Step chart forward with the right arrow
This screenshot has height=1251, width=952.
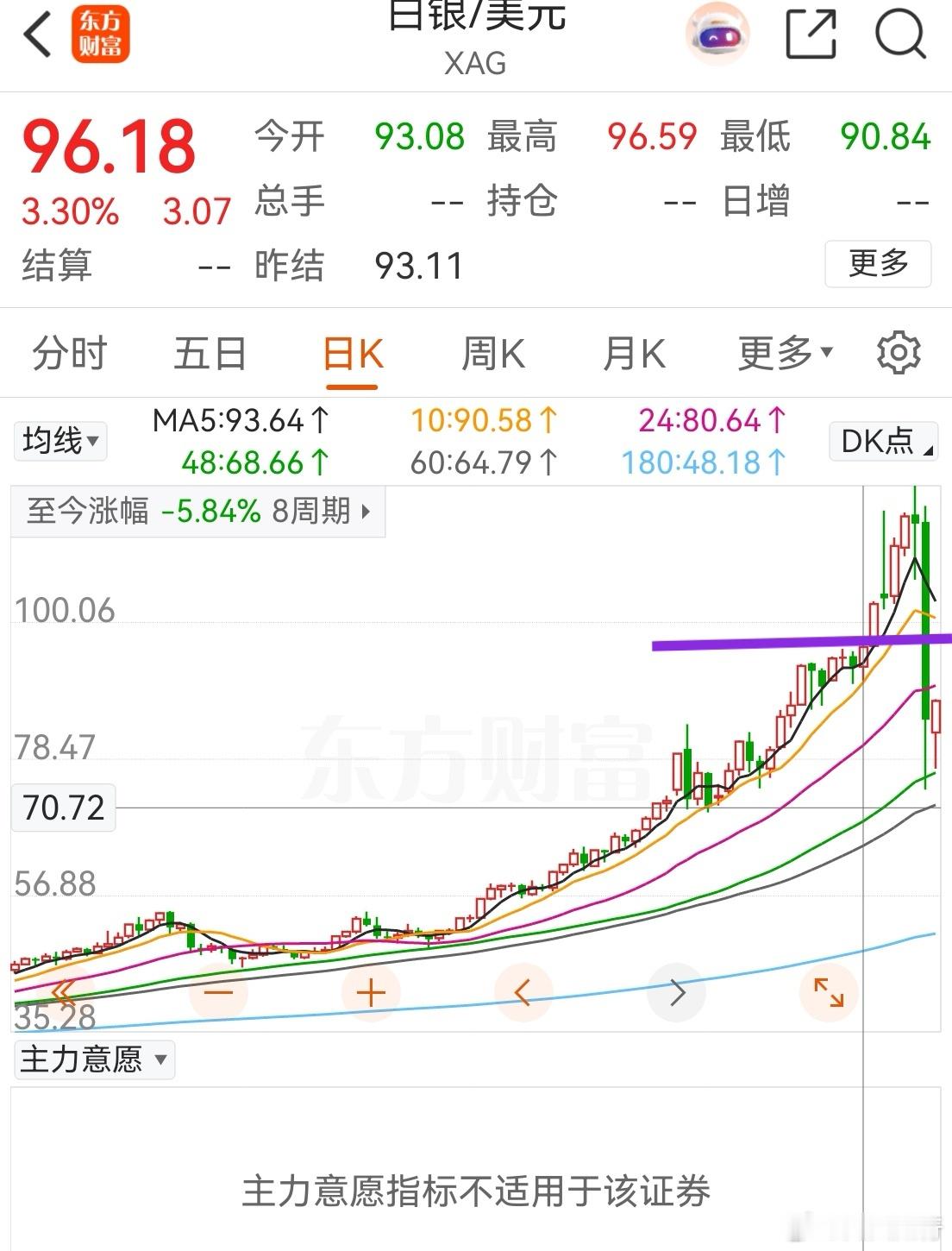click(x=677, y=992)
